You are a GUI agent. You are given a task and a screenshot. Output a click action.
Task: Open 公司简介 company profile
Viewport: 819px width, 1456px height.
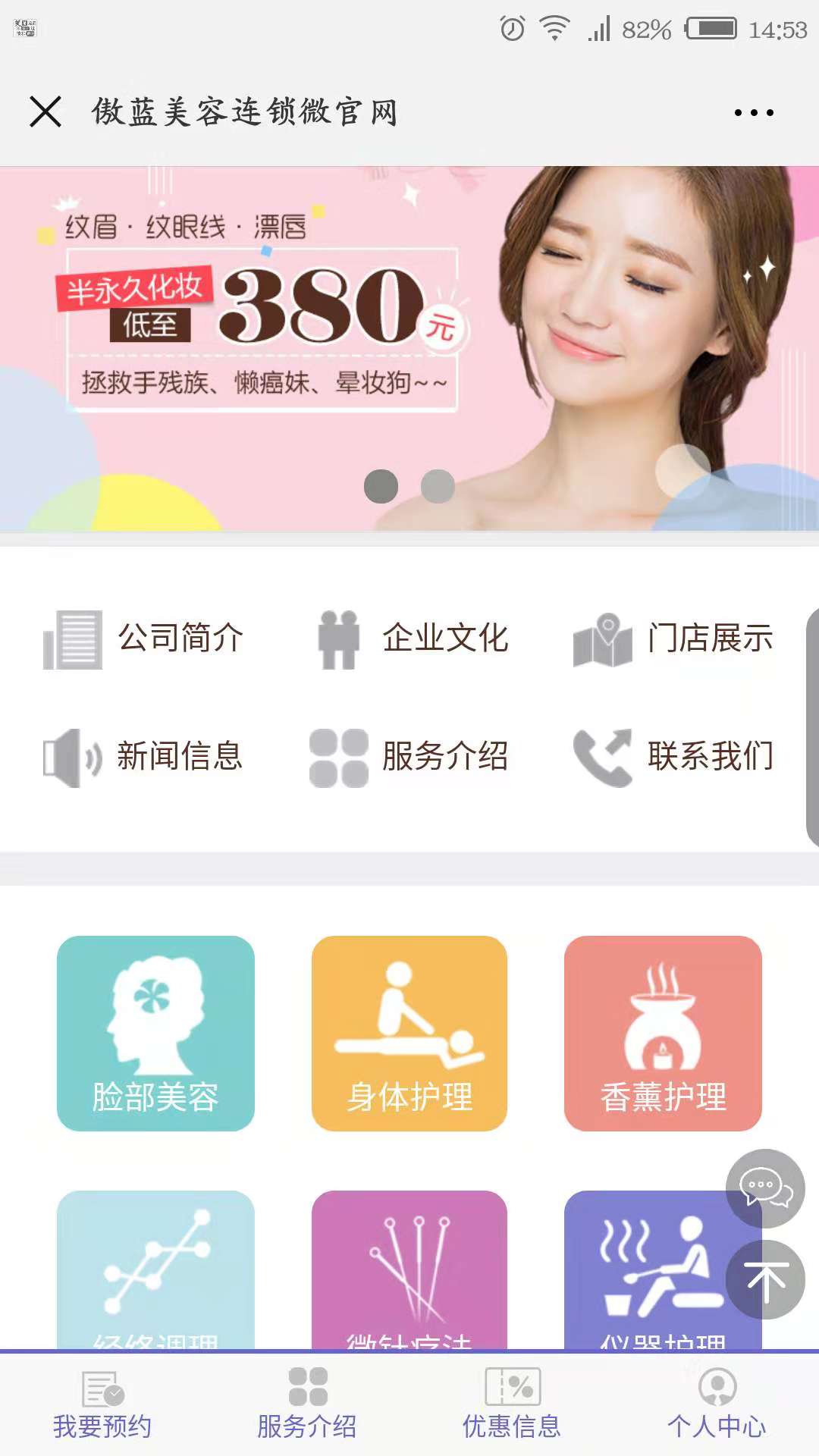144,638
